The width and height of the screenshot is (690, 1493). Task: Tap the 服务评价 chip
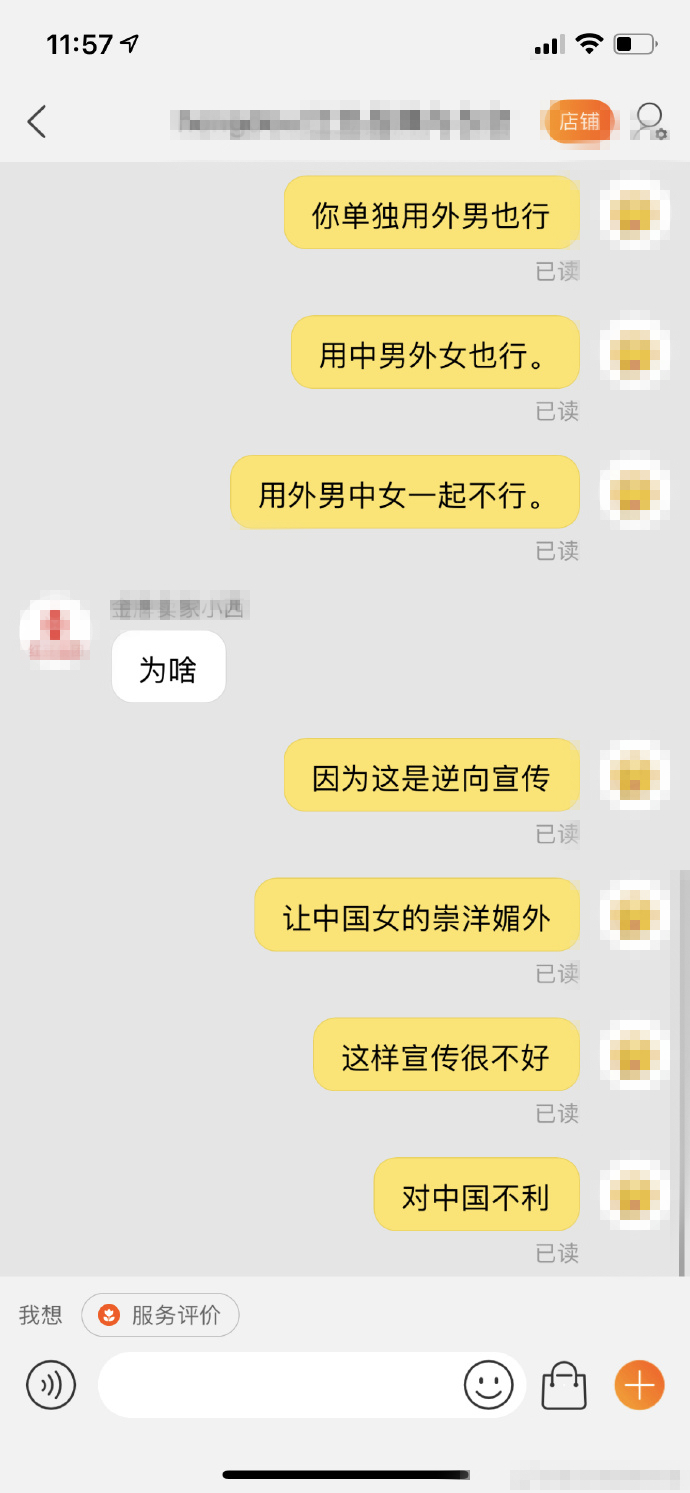coord(160,1315)
